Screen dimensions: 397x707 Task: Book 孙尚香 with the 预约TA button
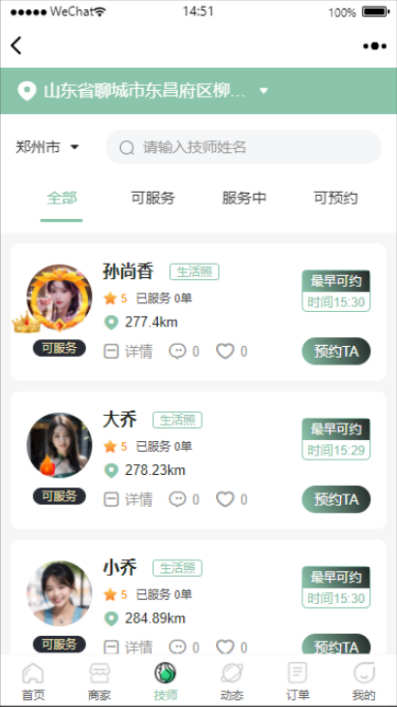click(336, 351)
